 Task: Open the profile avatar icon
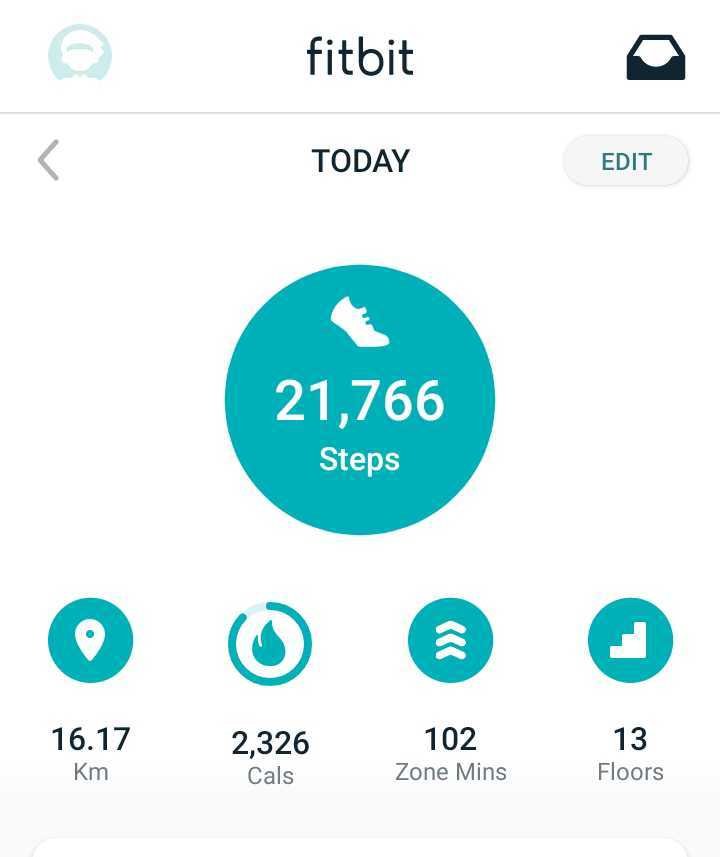(80, 55)
